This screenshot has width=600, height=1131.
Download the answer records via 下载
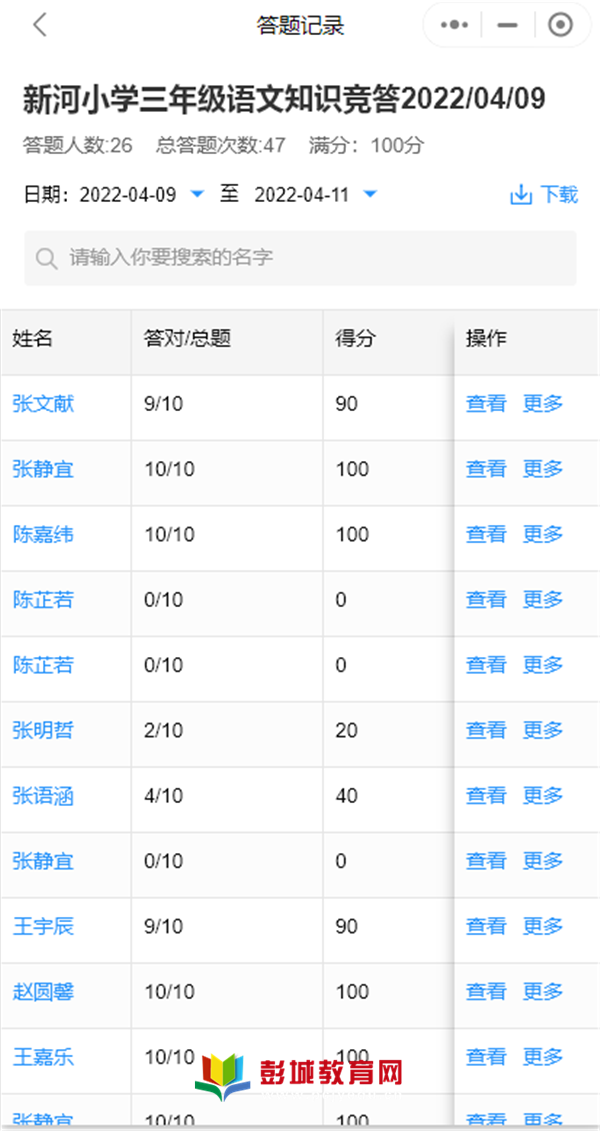(x=544, y=195)
